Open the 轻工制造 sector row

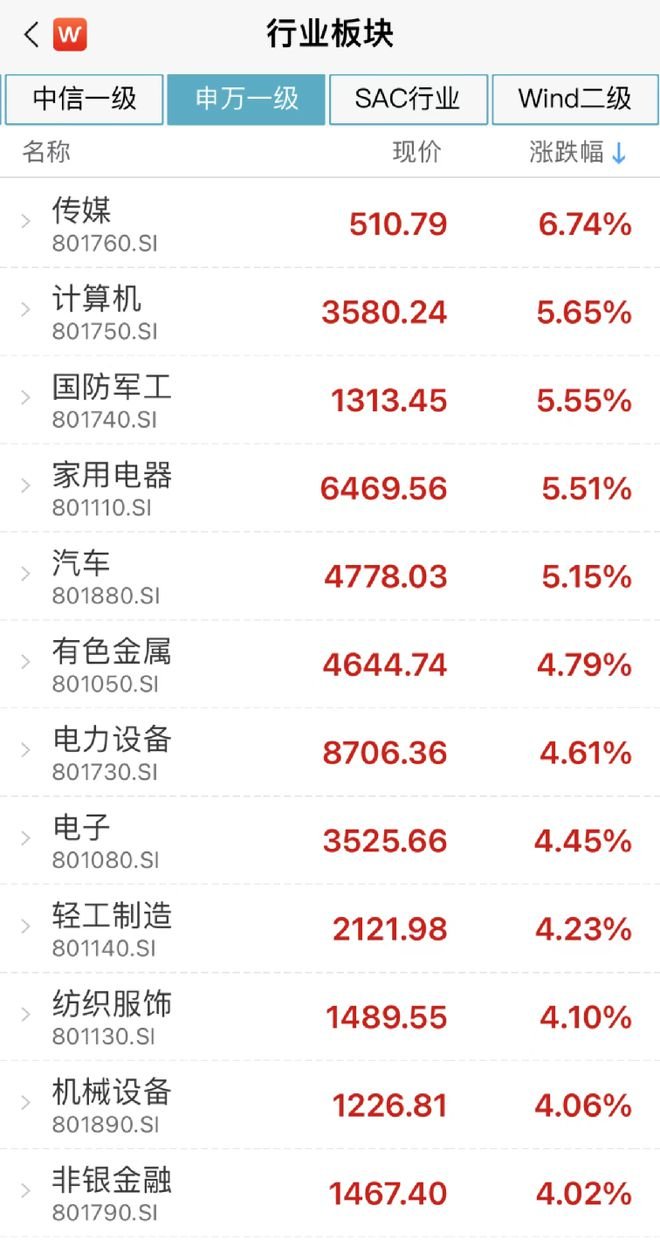(x=330, y=928)
